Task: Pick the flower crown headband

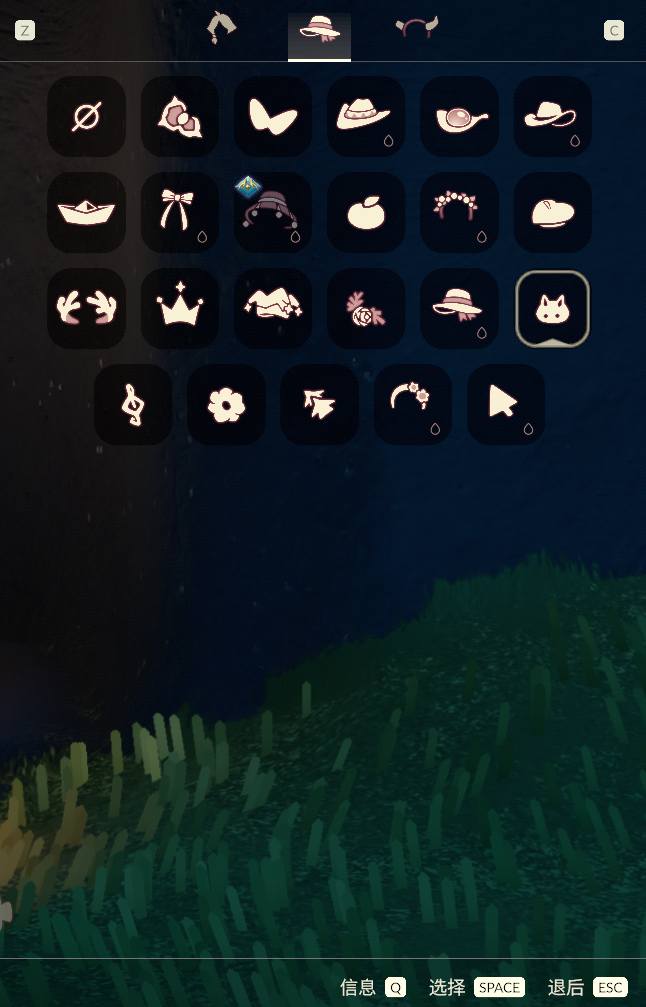Action: (459, 212)
